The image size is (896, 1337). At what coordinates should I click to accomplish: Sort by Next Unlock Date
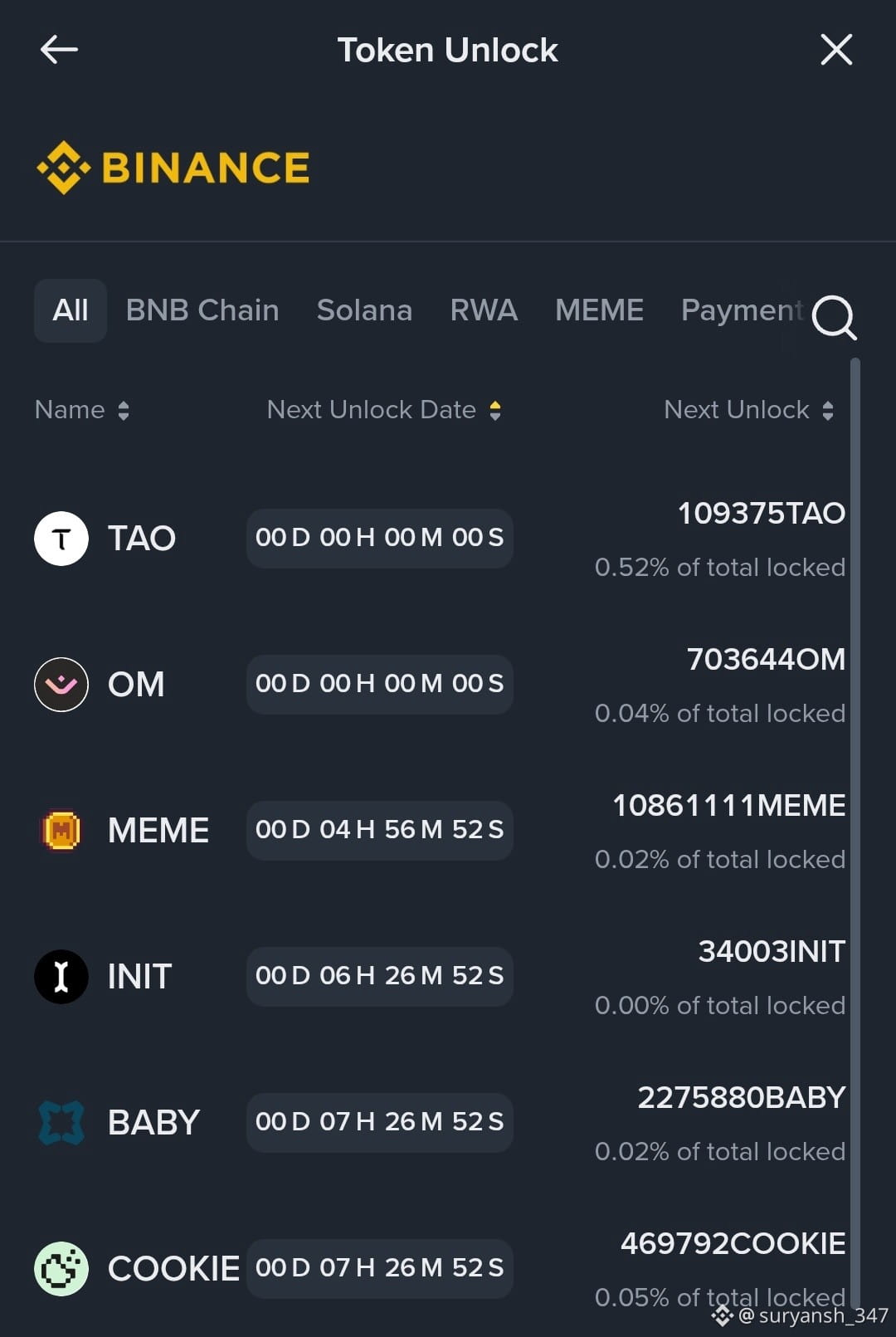click(383, 410)
